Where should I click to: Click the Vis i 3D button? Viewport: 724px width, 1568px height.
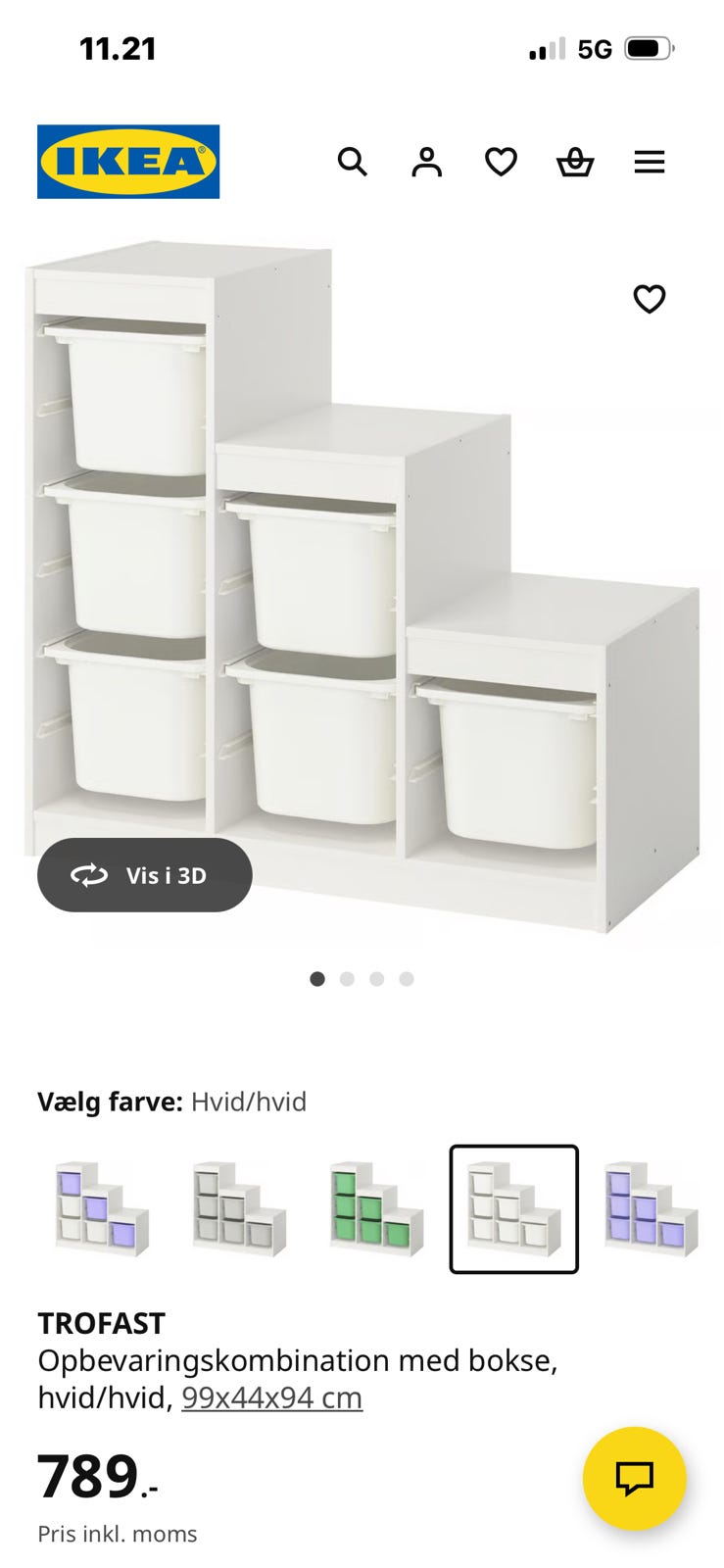[143, 875]
